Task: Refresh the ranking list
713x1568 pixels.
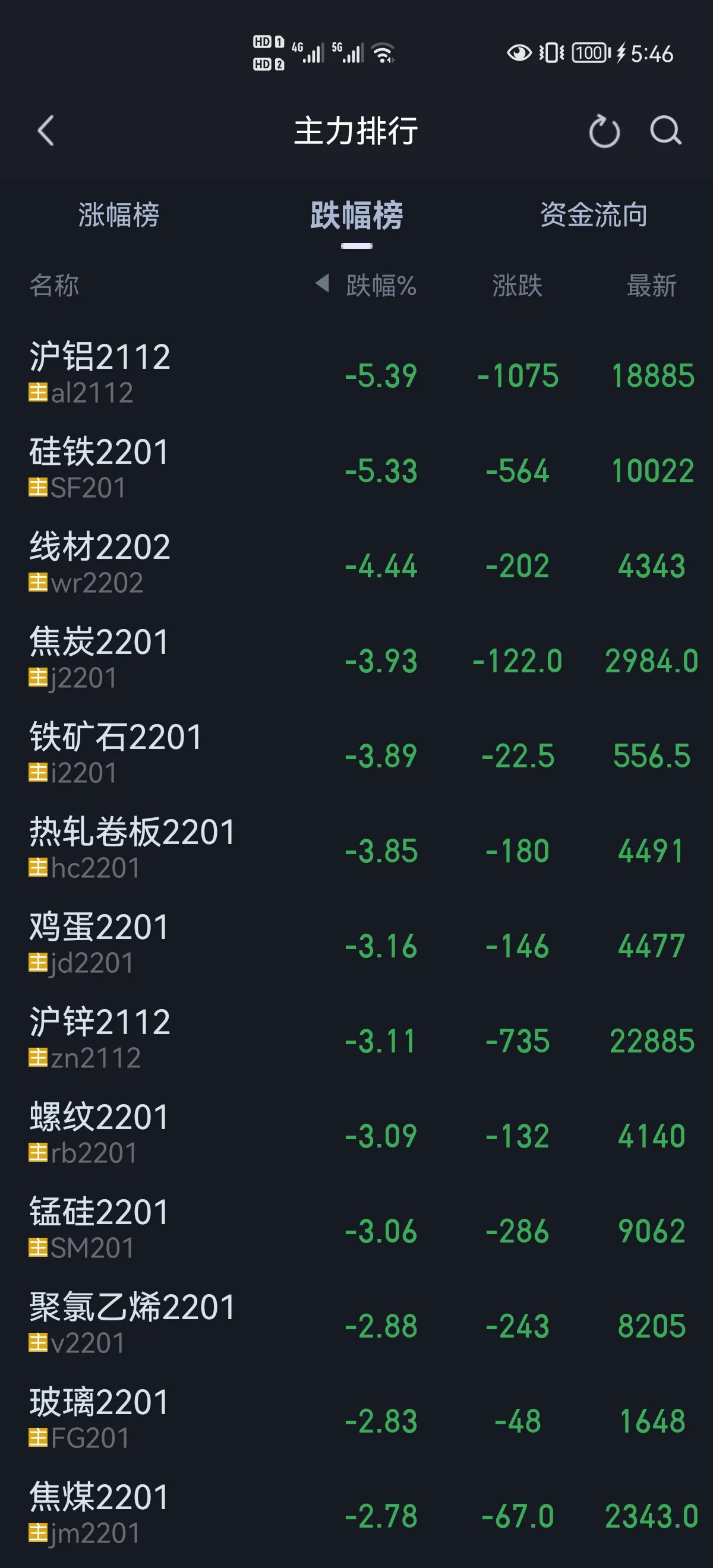Action: tap(604, 131)
